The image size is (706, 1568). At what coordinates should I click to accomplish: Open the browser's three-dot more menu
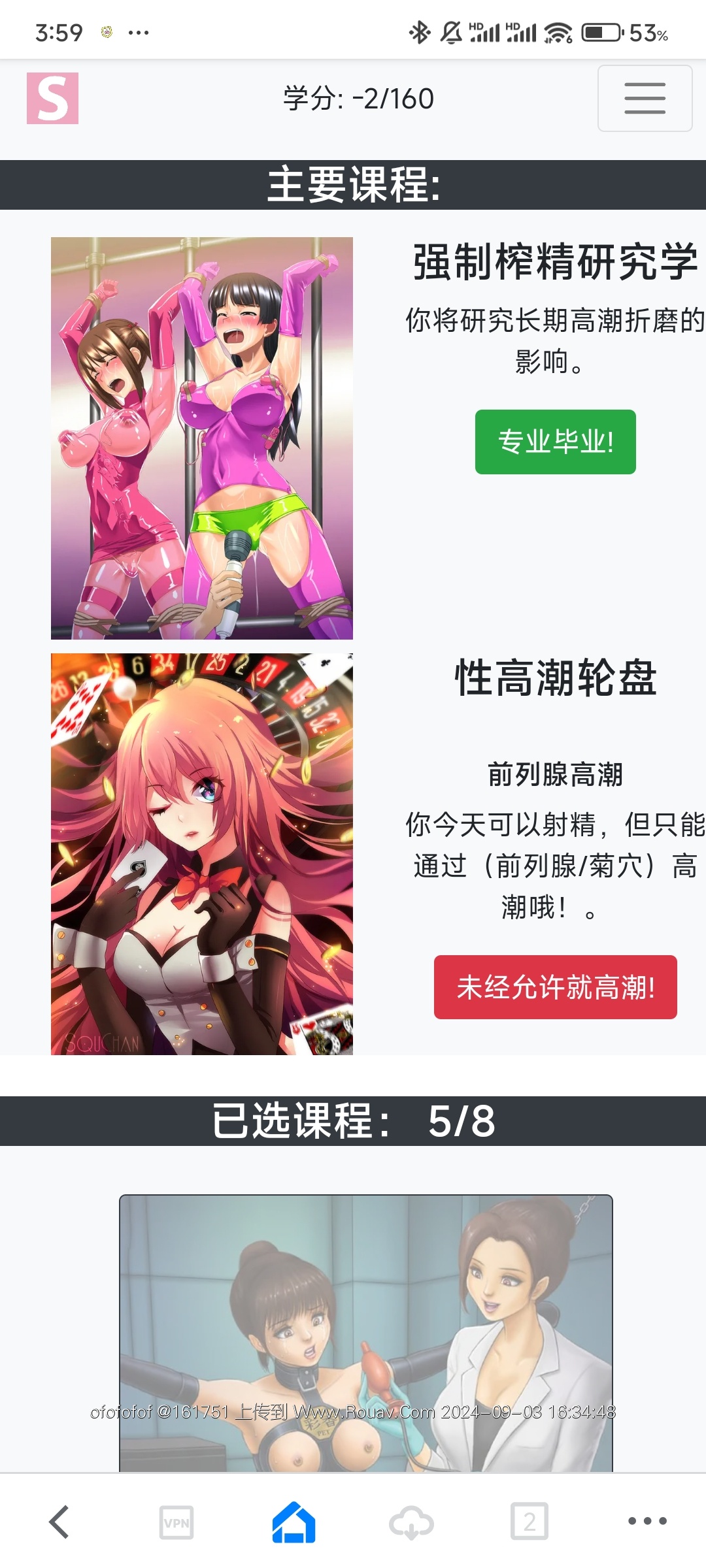647,1520
